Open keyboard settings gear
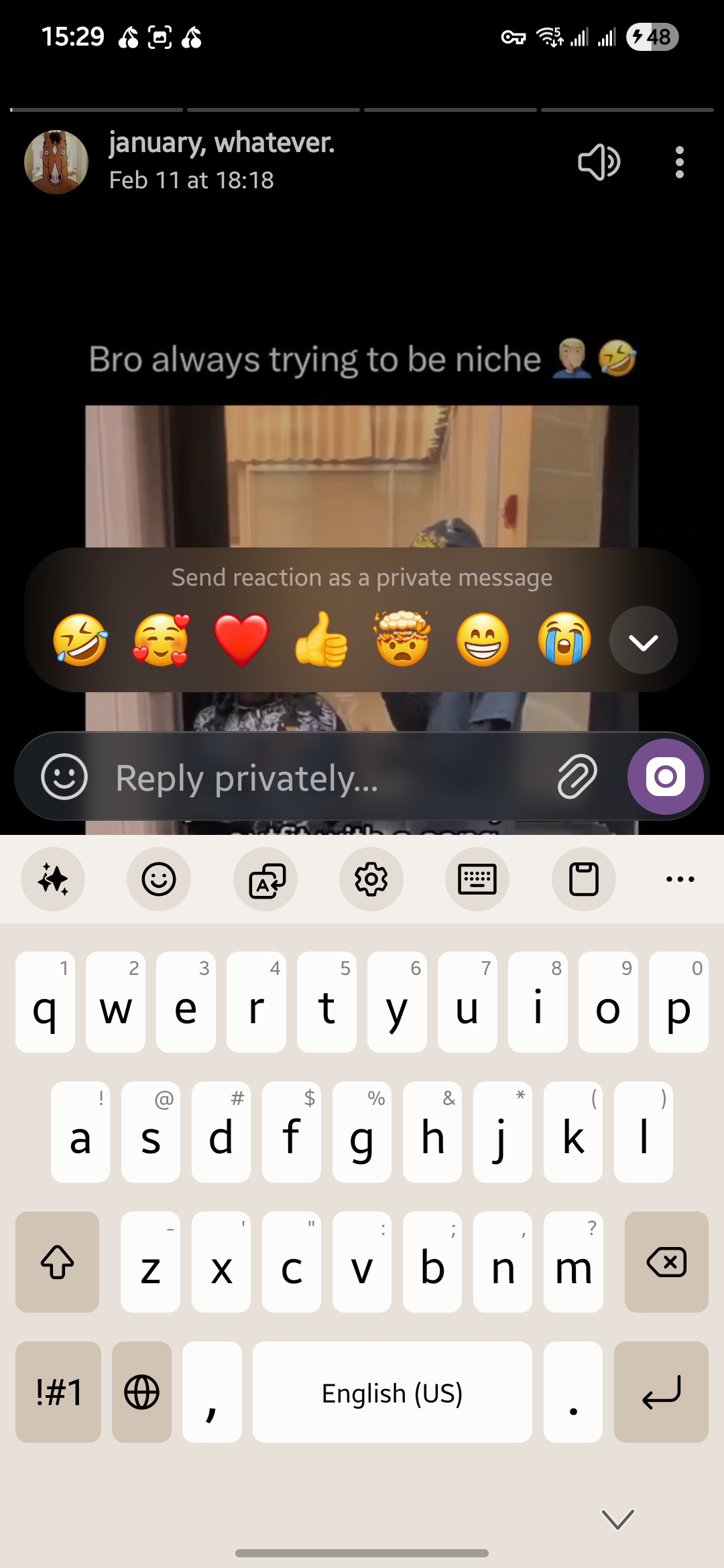724x1568 pixels. pyautogui.click(x=371, y=879)
